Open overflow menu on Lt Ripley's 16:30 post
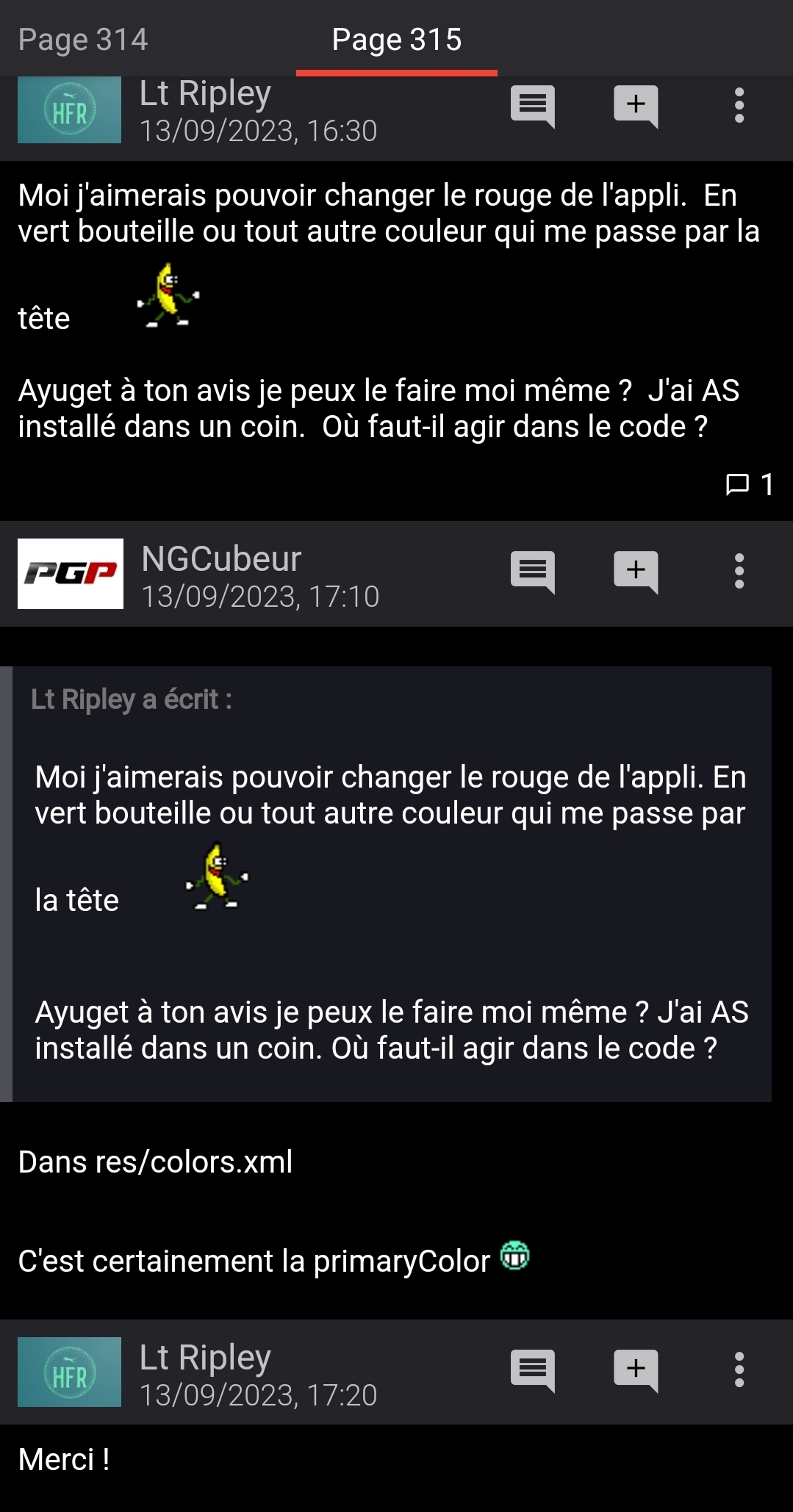The image size is (793, 1512). 739,107
